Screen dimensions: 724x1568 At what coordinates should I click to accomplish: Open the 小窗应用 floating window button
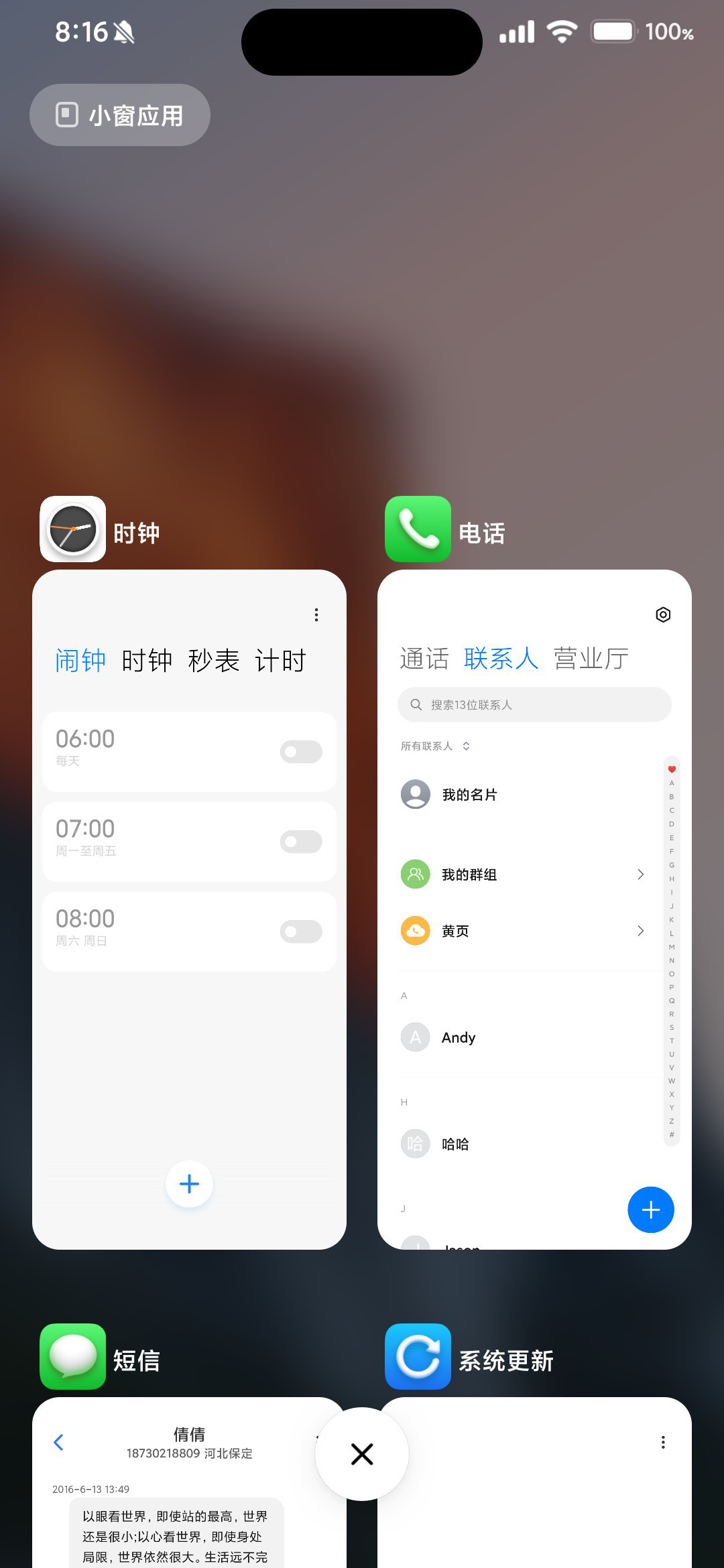[120, 115]
